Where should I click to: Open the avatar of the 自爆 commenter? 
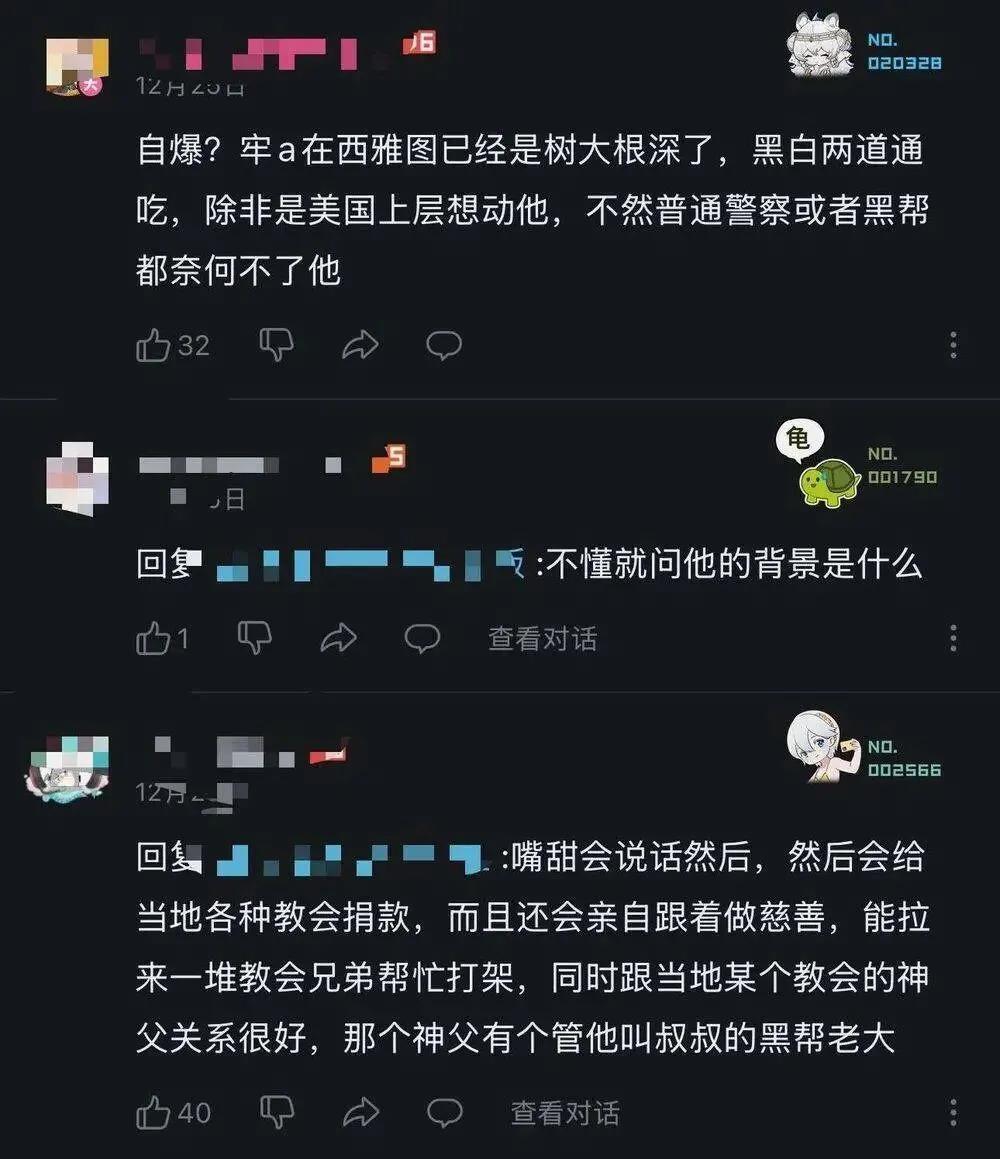(77, 65)
